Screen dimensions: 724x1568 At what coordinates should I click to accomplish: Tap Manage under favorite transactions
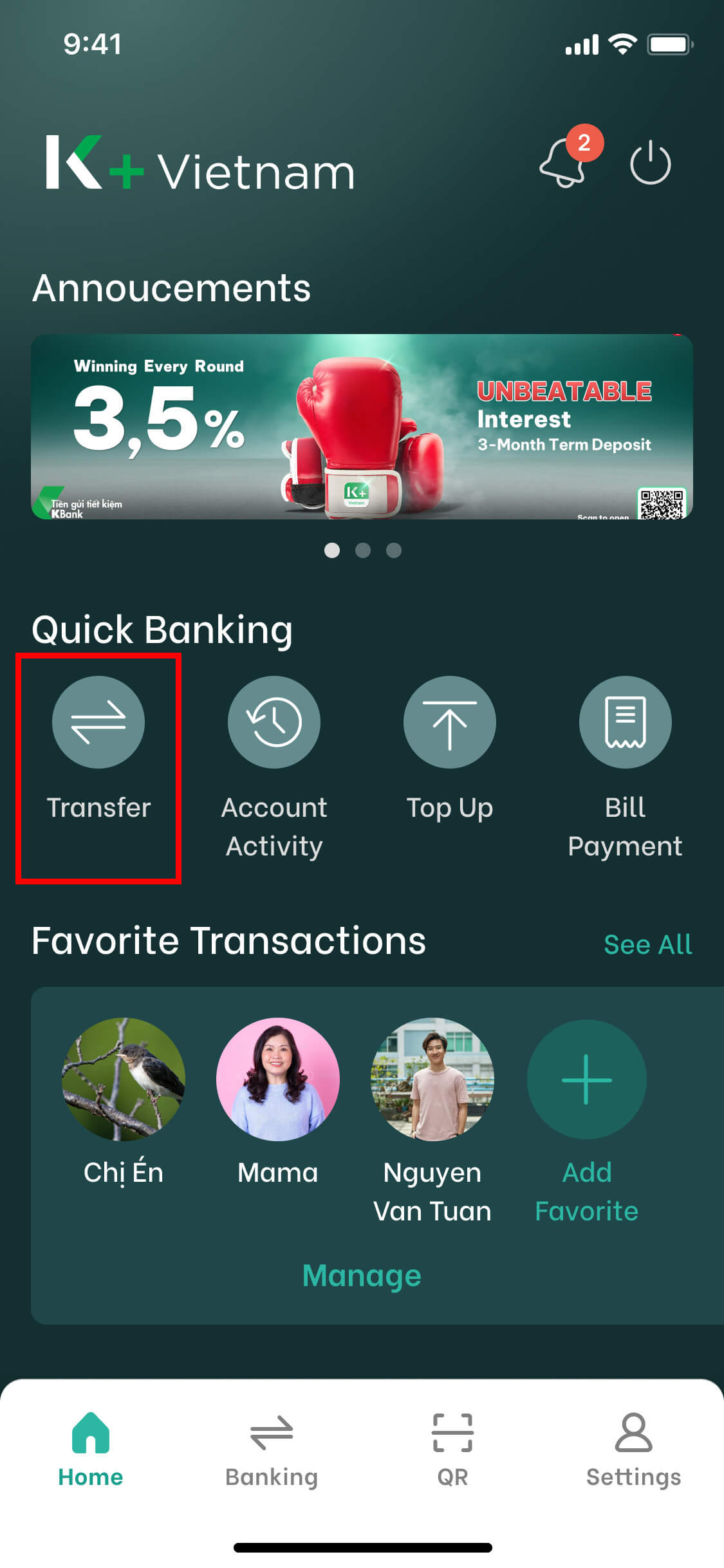(362, 1275)
